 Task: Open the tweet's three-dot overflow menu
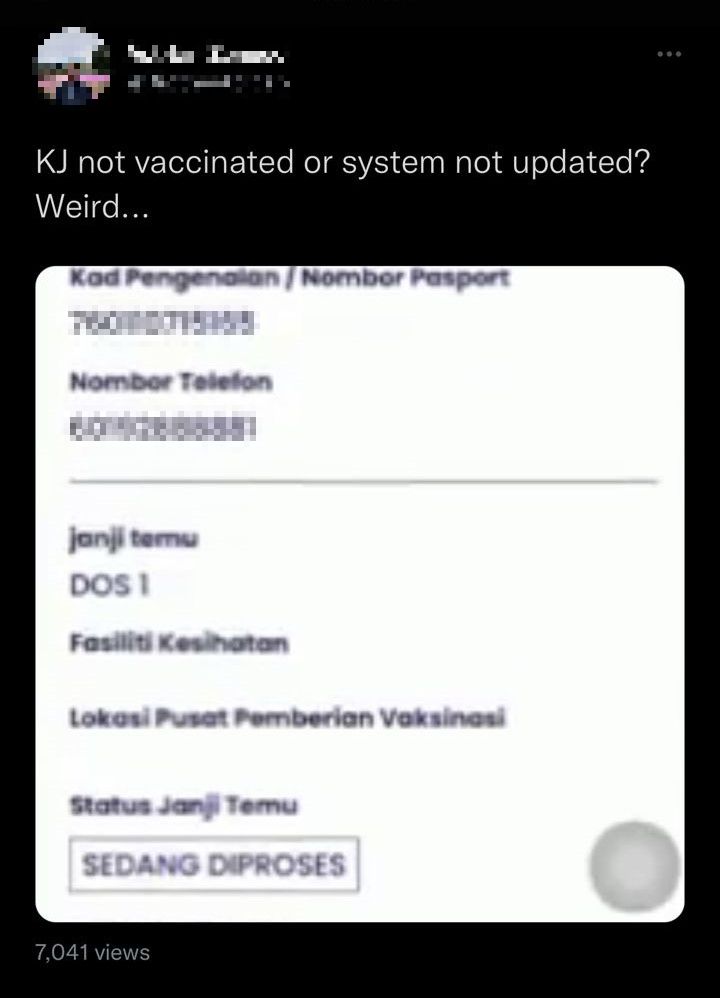[669, 53]
